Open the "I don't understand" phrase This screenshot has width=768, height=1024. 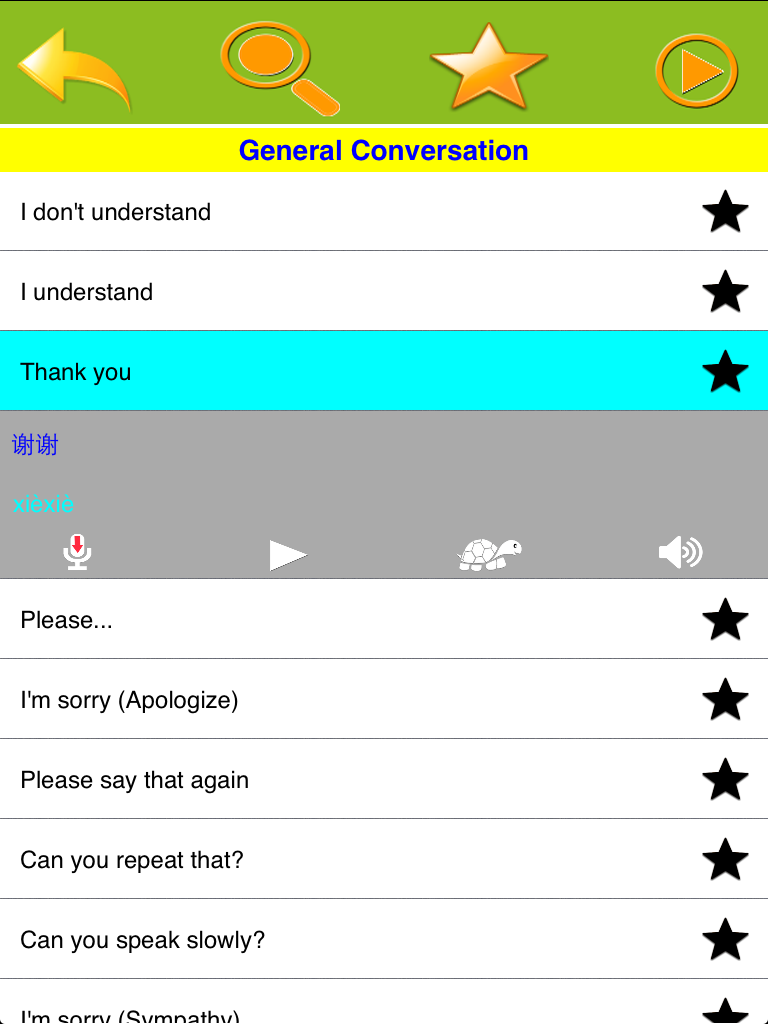click(116, 212)
